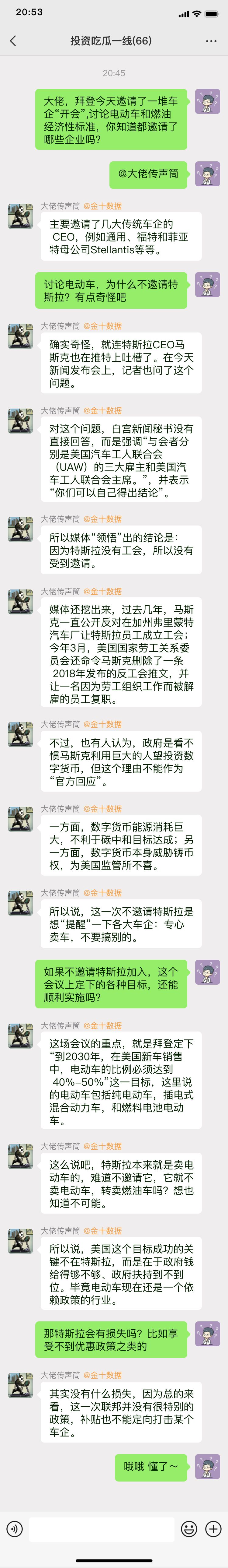Open the group chat overflow menu
This screenshot has width=228, height=1568.
(210, 41)
